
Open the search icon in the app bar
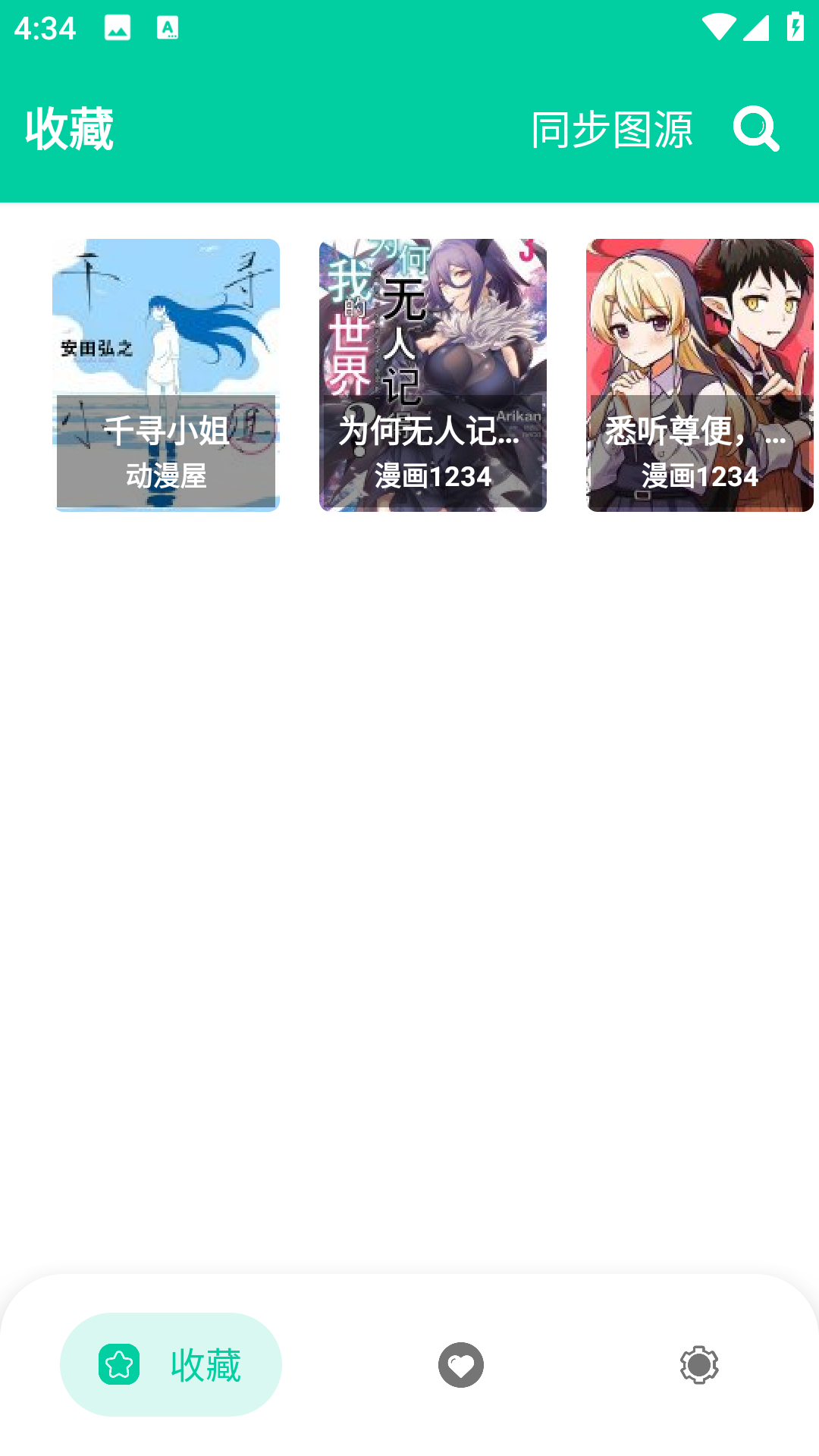pyautogui.click(x=755, y=129)
